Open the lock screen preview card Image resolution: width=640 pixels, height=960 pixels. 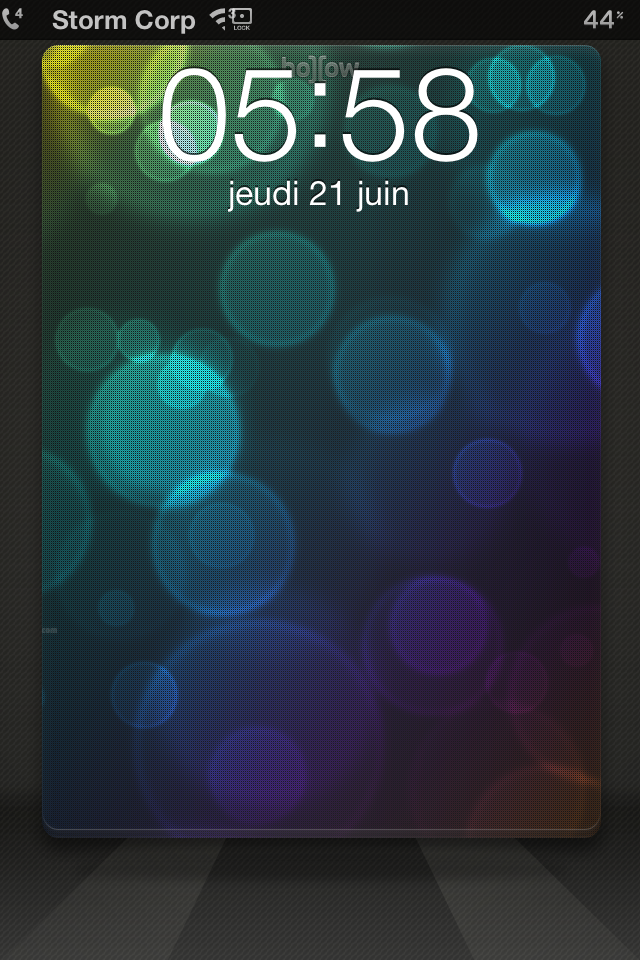[320, 440]
